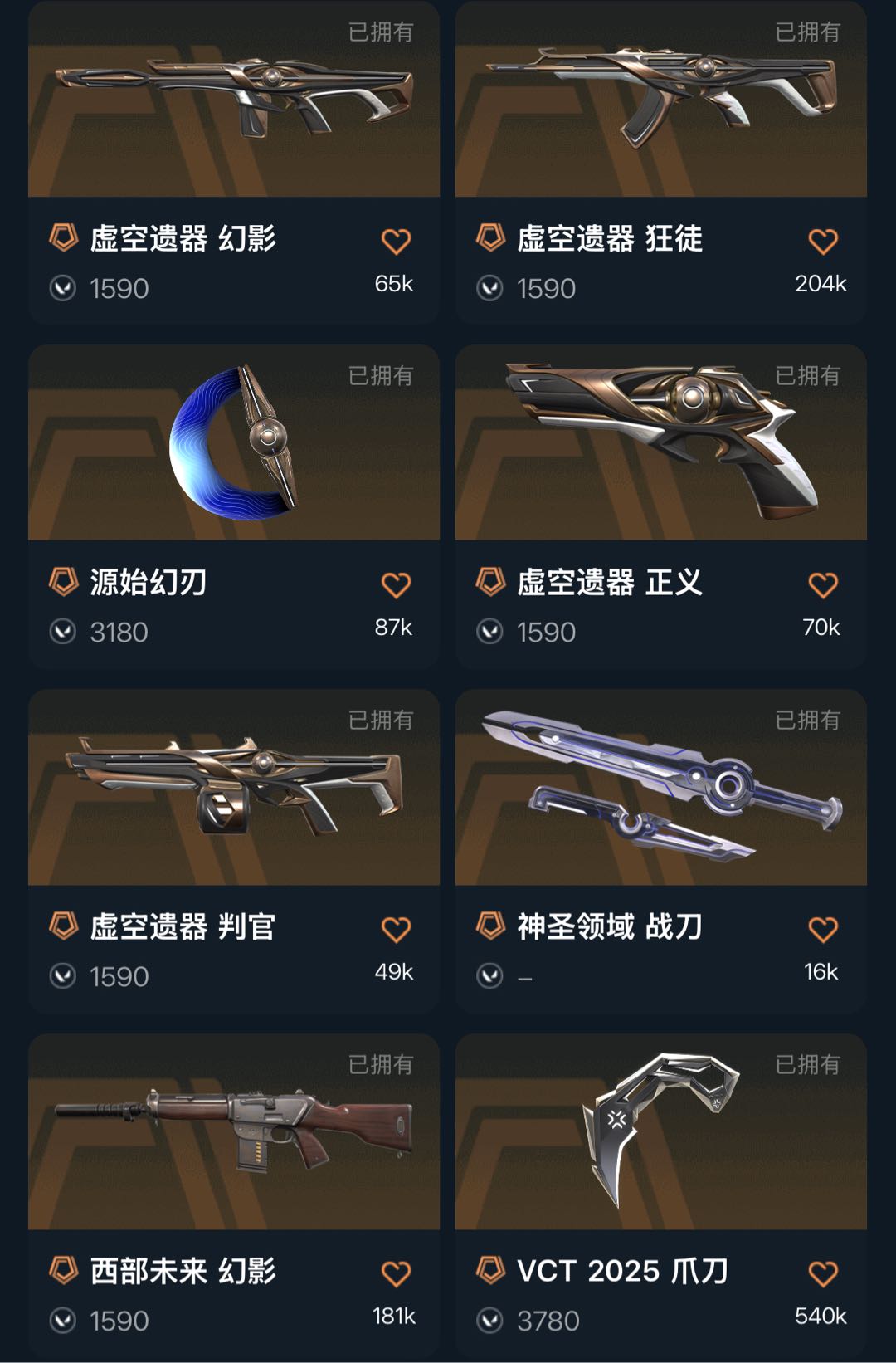Viewport: 896px width, 1363px height.
Task: Like the 神圣领域 战刀 skin
Action: click(823, 930)
